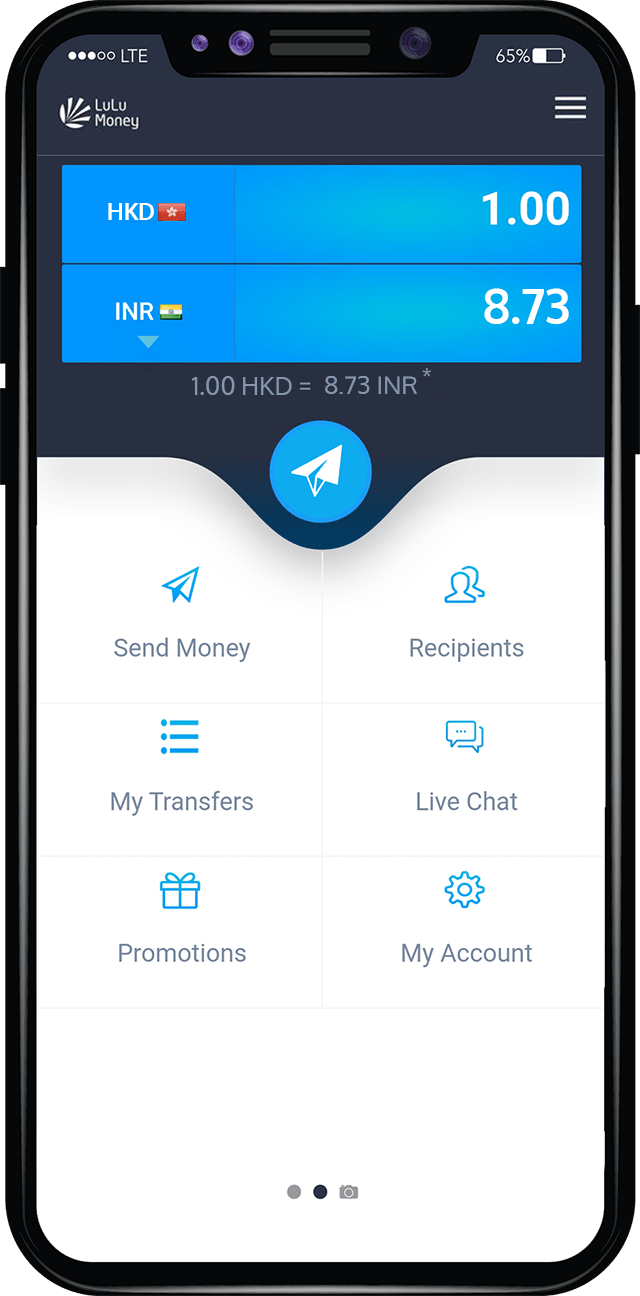Viewport: 640px width, 1296px height.
Task: Tap the round paper plane send button
Action: point(320,472)
